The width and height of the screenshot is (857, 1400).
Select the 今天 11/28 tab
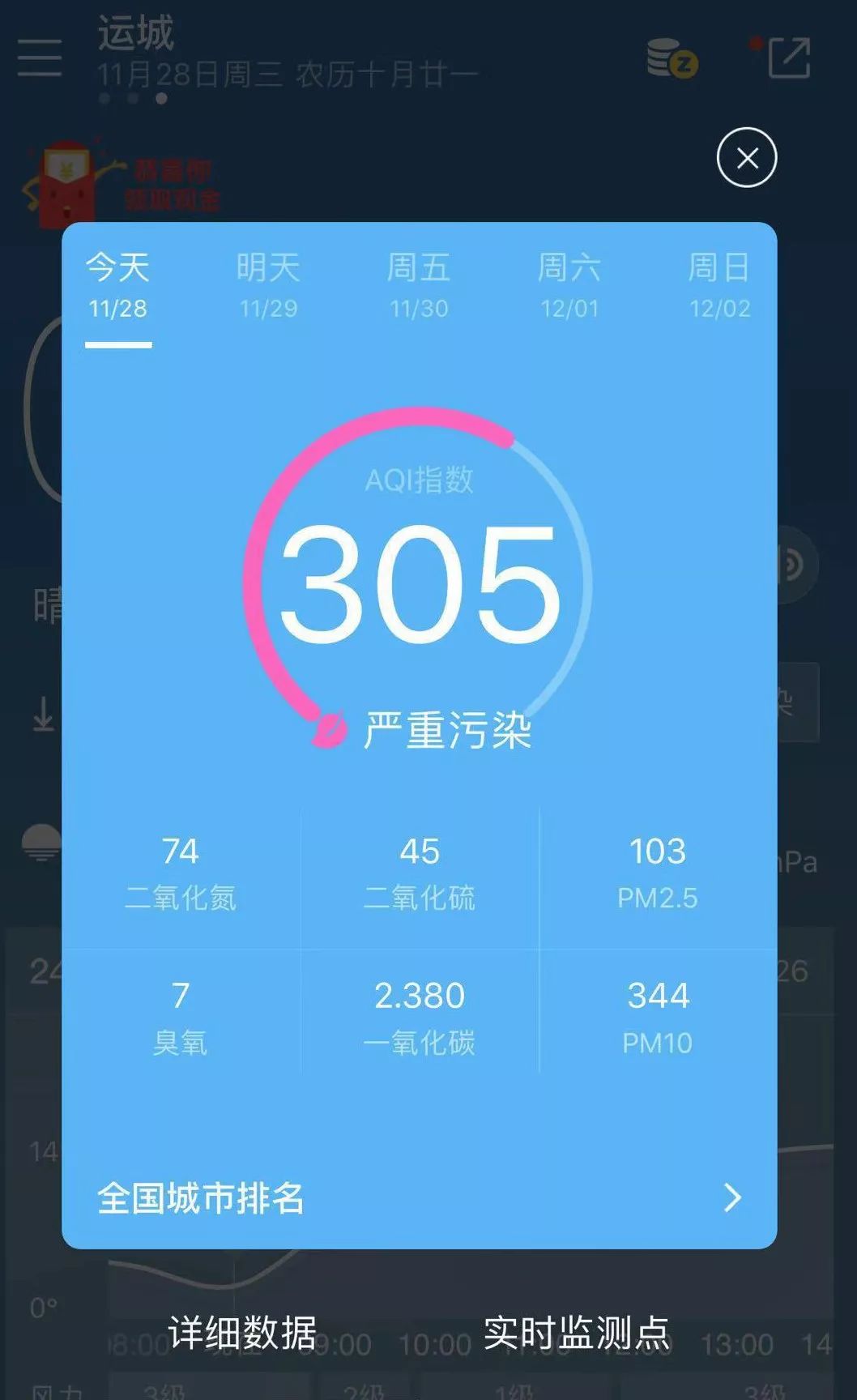(x=118, y=285)
